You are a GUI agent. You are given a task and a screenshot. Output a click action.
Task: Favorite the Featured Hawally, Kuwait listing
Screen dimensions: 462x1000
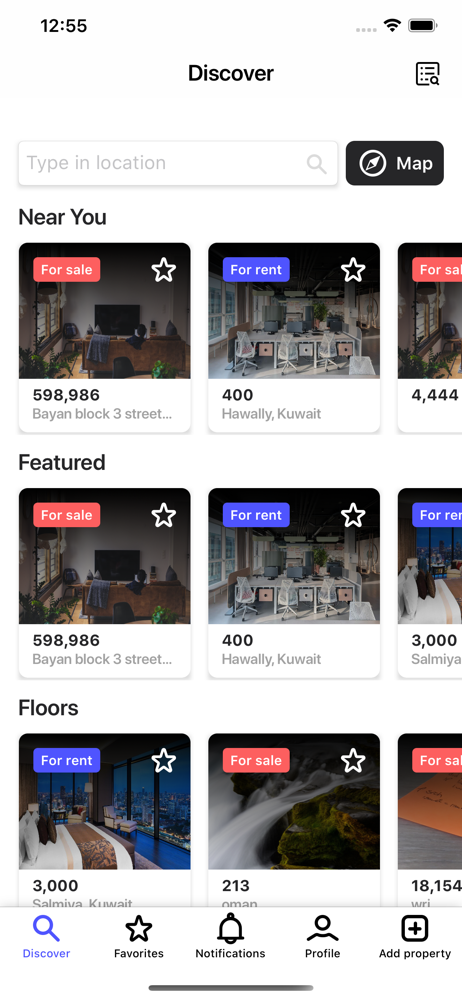point(353,515)
